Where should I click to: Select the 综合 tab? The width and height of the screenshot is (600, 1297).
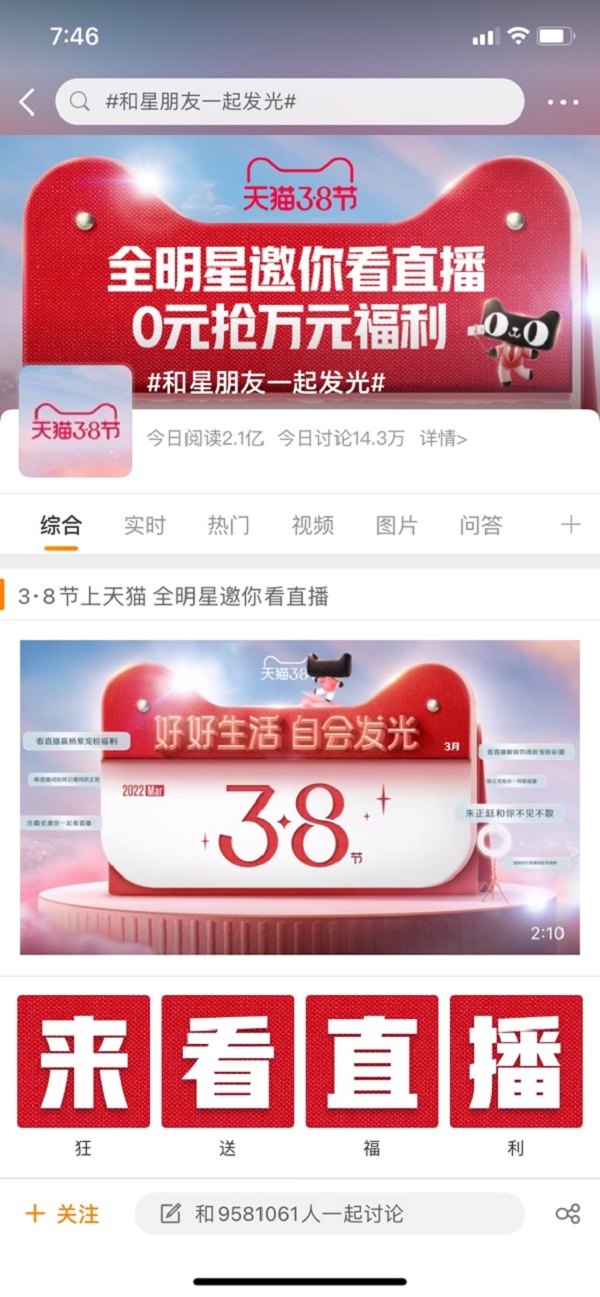(x=61, y=525)
